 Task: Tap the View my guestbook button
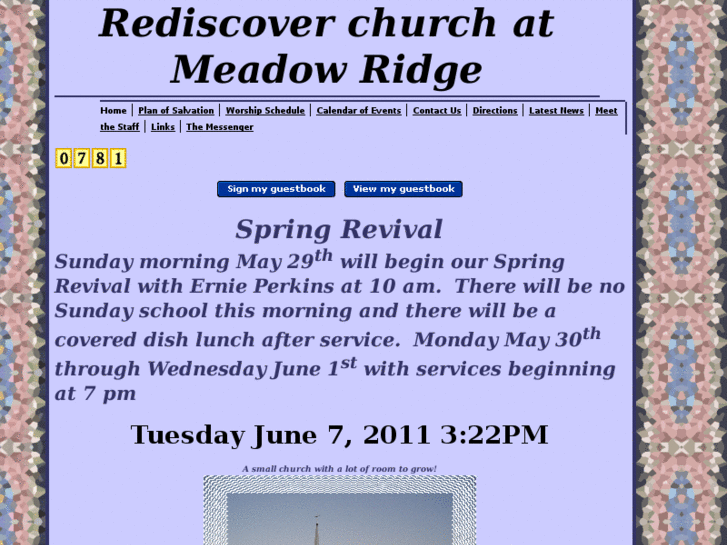(x=403, y=189)
